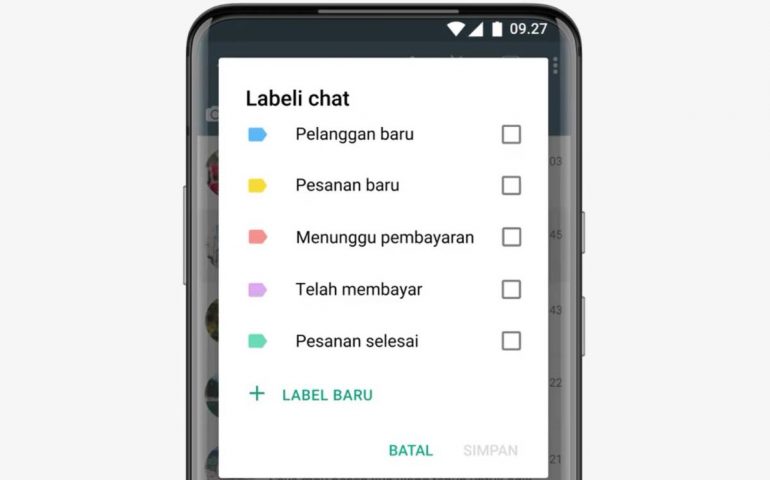Tap the SIMPAN button
Screen dimensions: 770x480
pyautogui.click(x=490, y=450)
